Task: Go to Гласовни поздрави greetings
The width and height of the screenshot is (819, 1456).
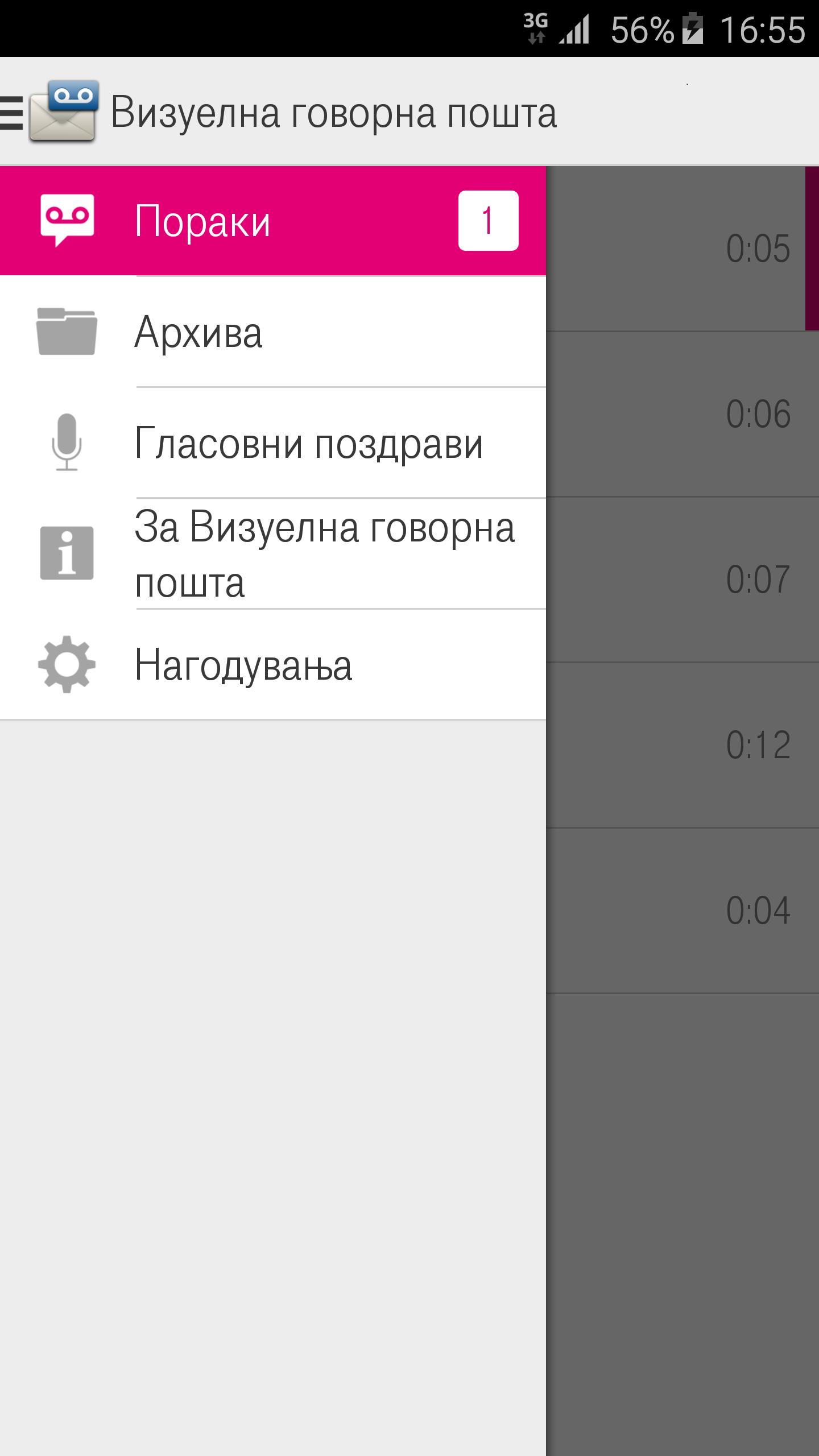Action: tap(272, 443)
